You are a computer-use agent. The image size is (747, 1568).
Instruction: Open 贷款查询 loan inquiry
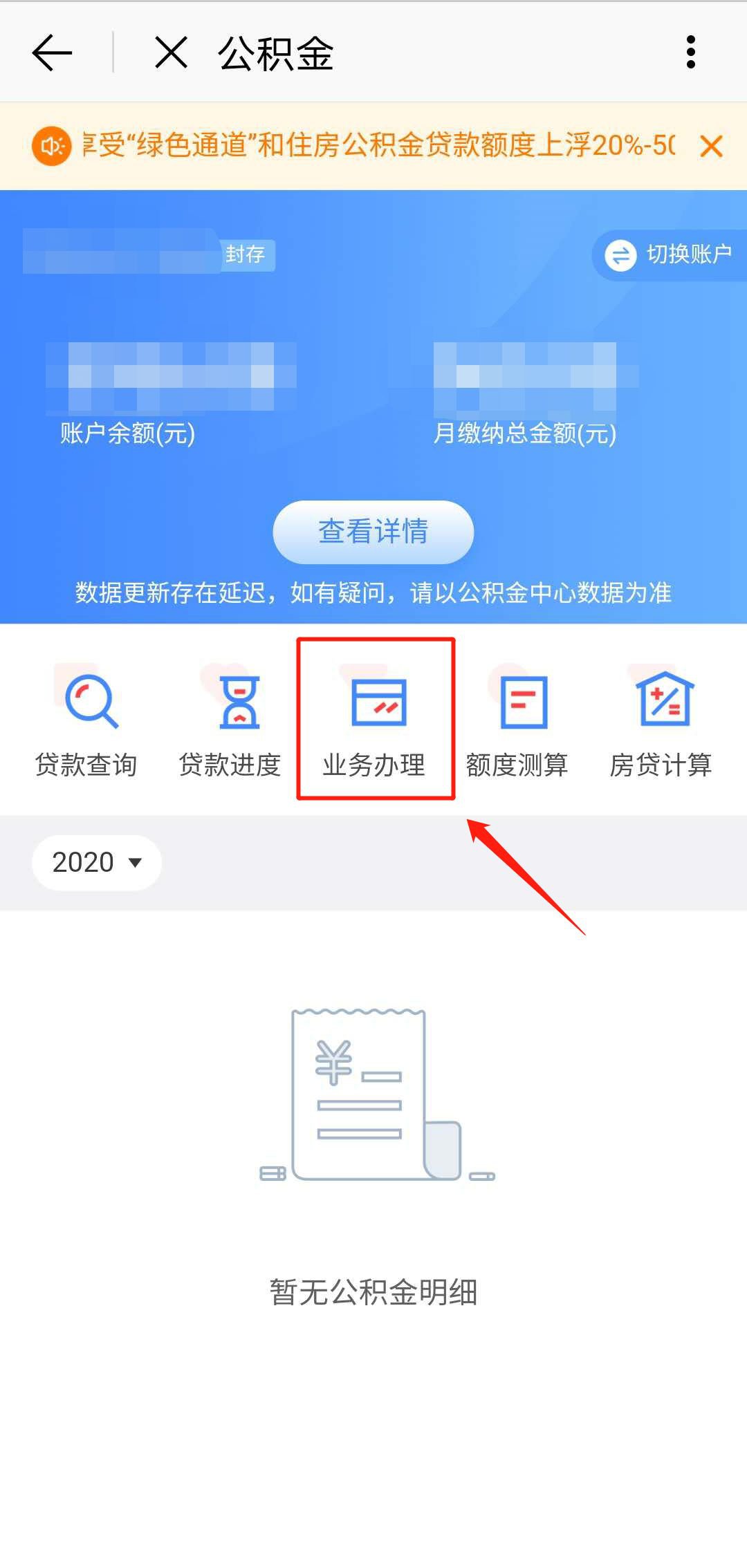pos(86,719)
